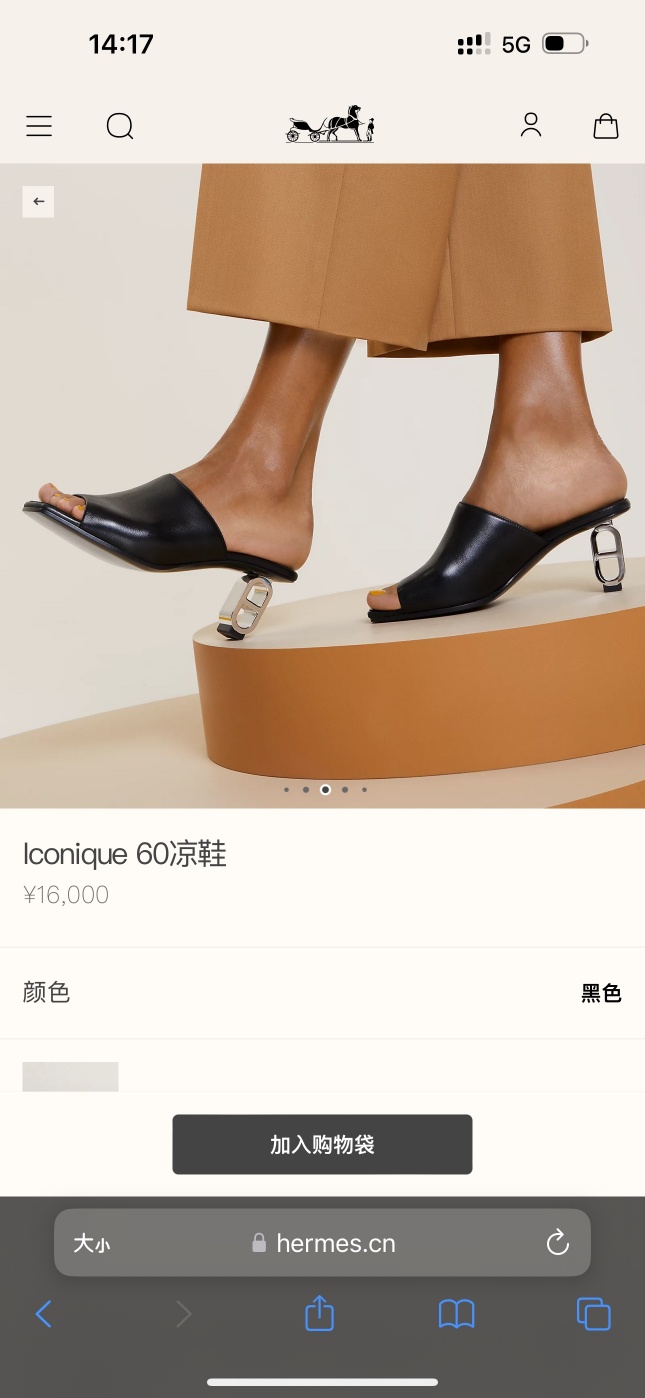The height and width of the screenshot is (1398, 645).
Task: Go back in Safari
Action: tap(43, 1314)
